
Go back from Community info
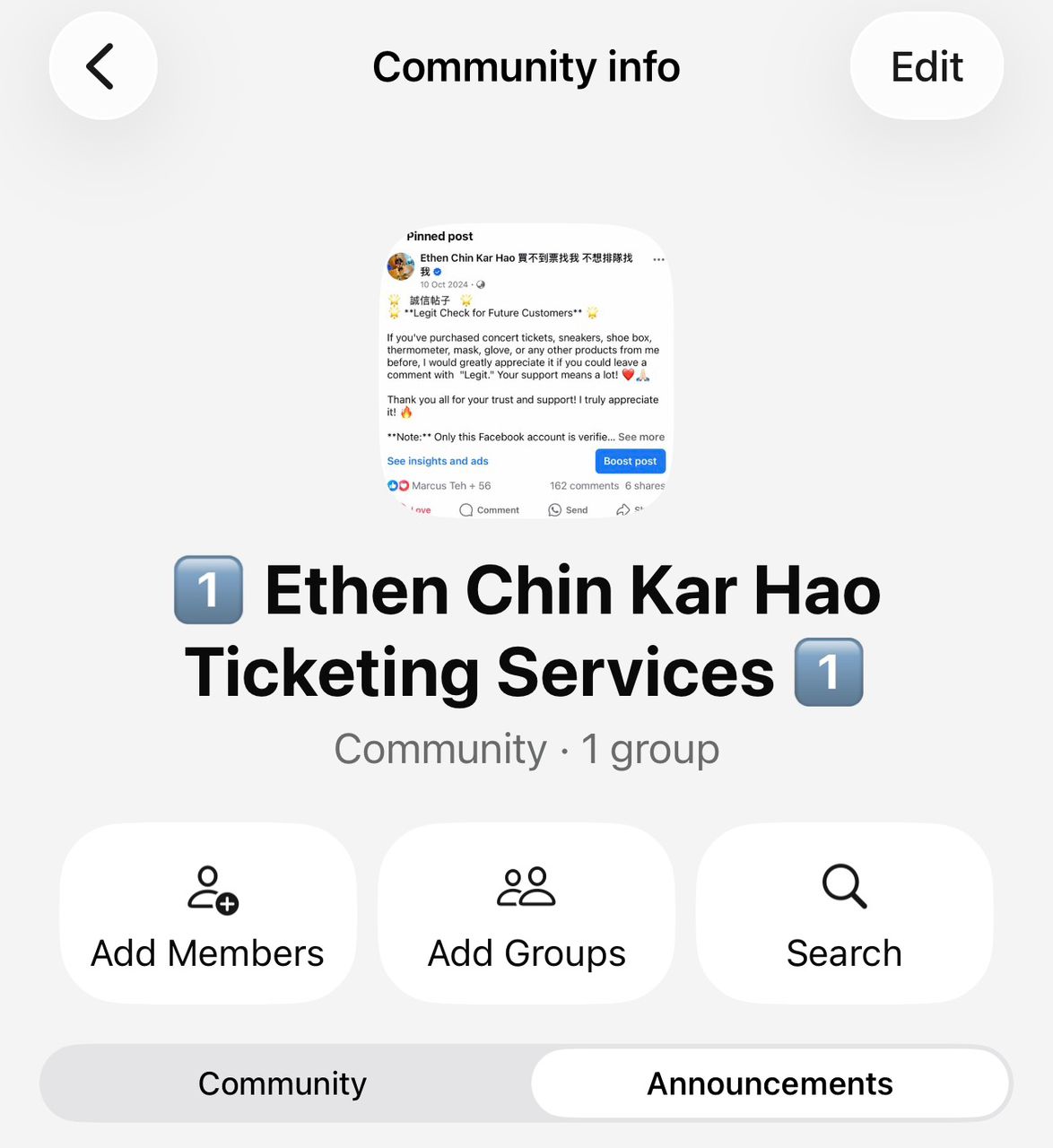[x=102, y=66]
